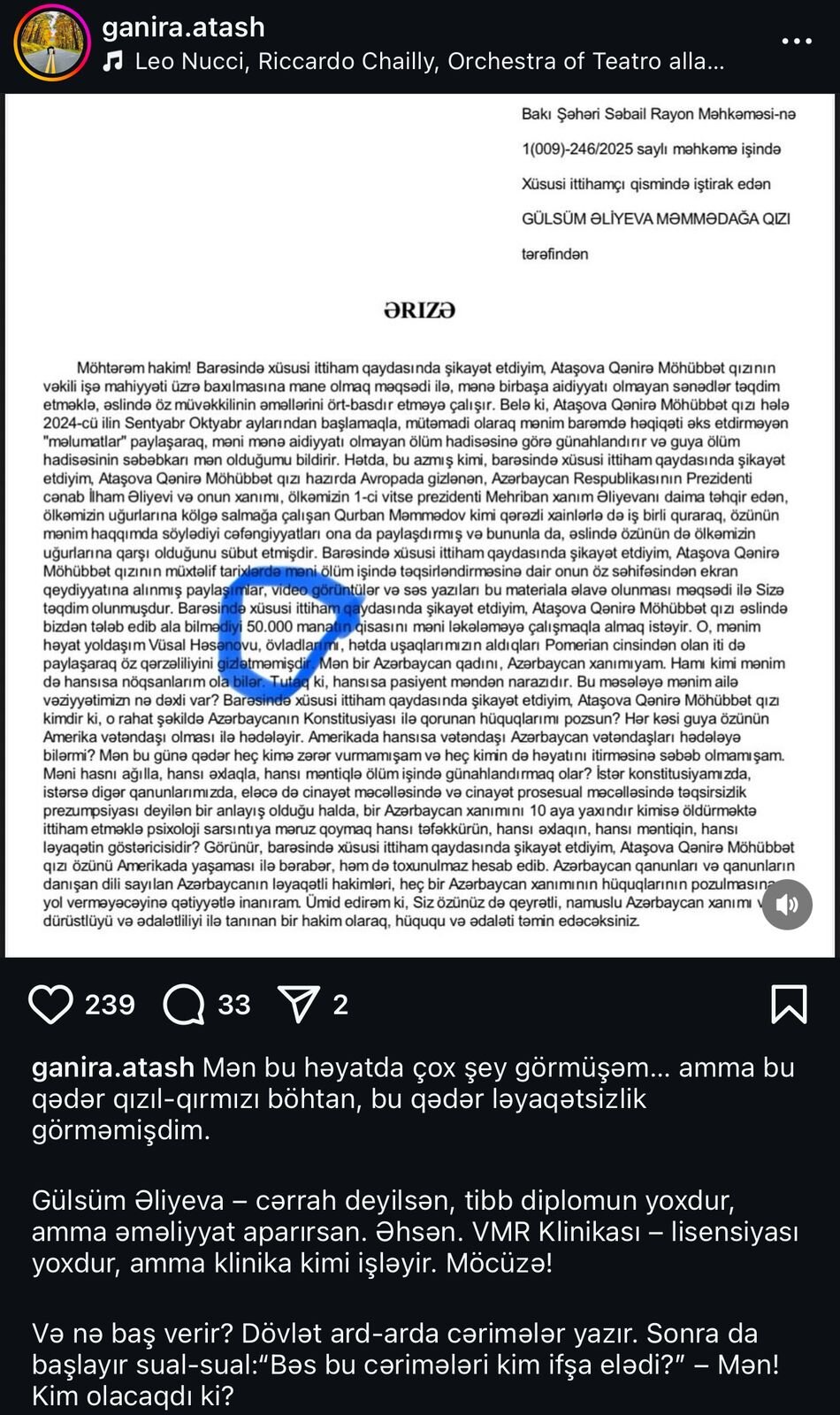Open ganira.atash username in the caption
This screenshot has height=1415, width=840.
pyautogui.click(x=112, y=1067)
